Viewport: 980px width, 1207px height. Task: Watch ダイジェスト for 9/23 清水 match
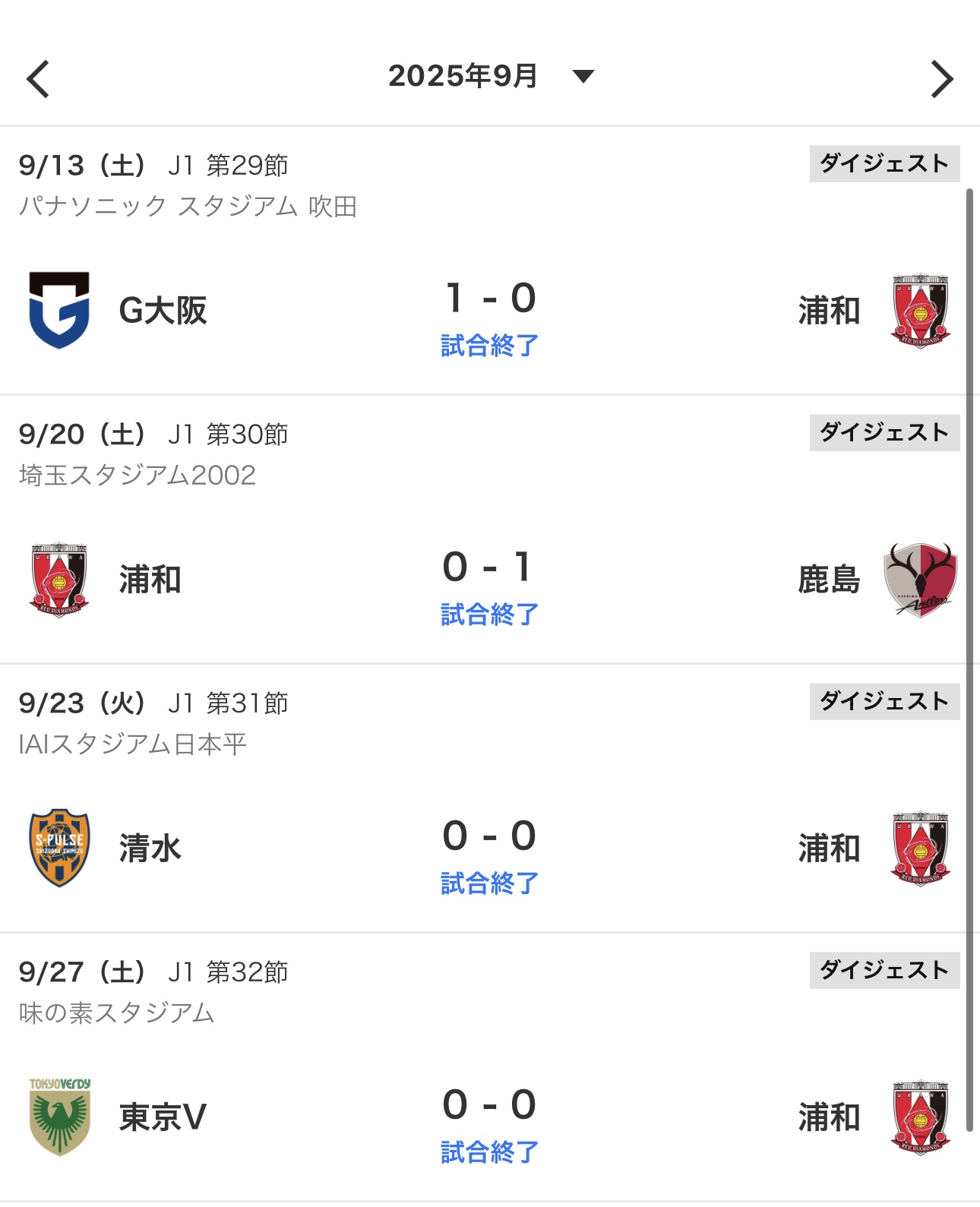coord(884,702)
